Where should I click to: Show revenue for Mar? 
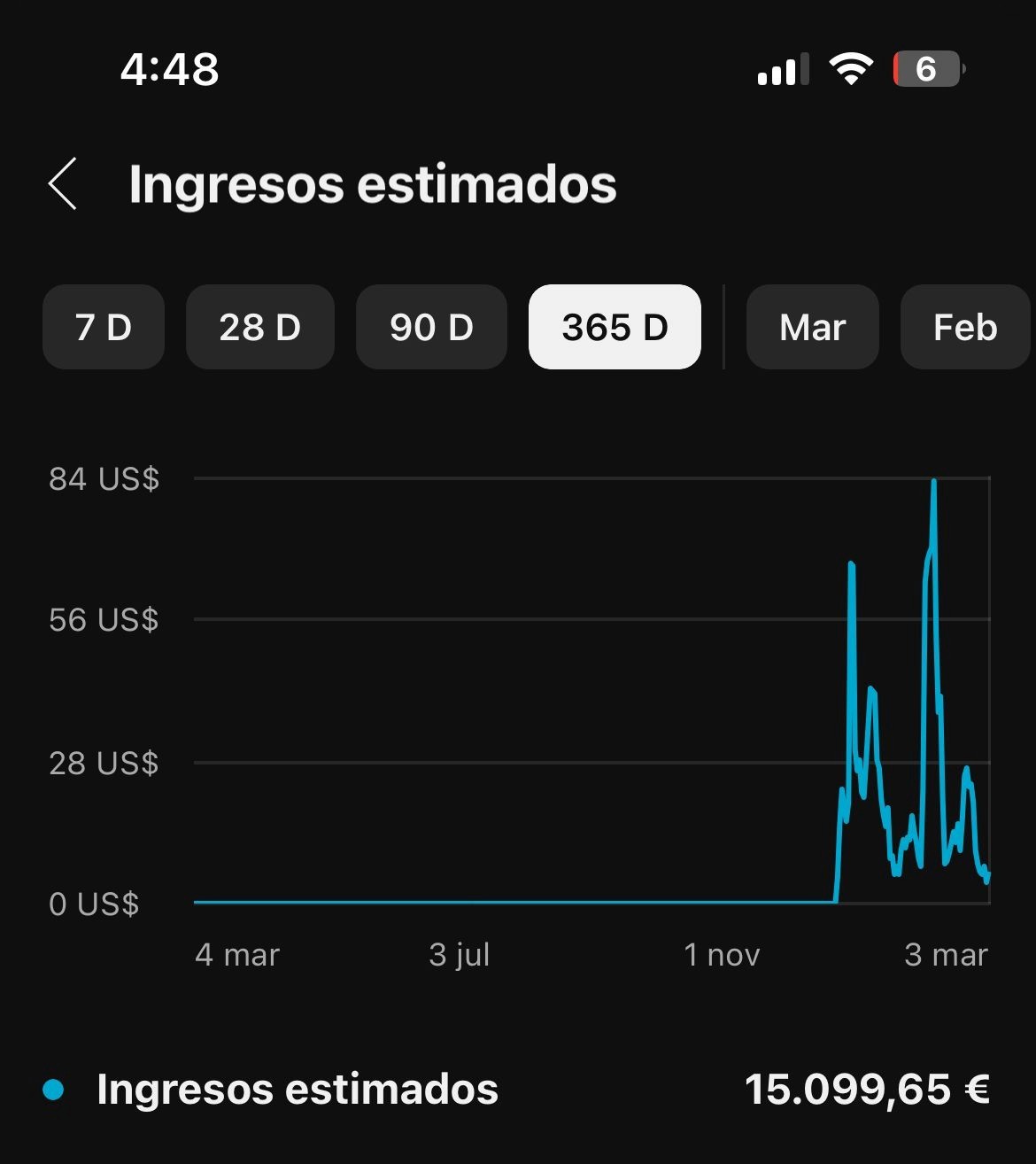[x=813, y=327]
